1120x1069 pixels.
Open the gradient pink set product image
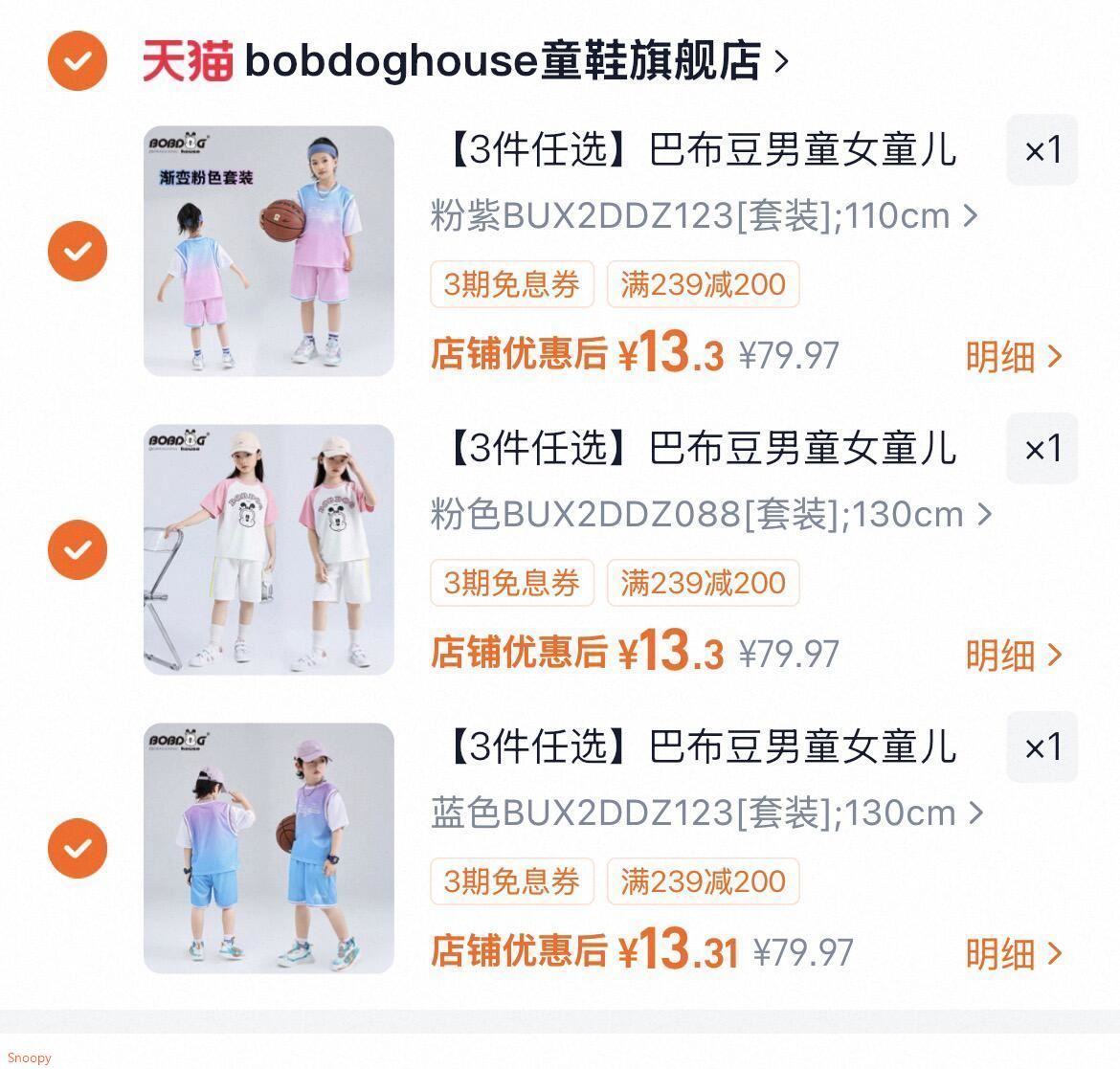coord(269,251)
